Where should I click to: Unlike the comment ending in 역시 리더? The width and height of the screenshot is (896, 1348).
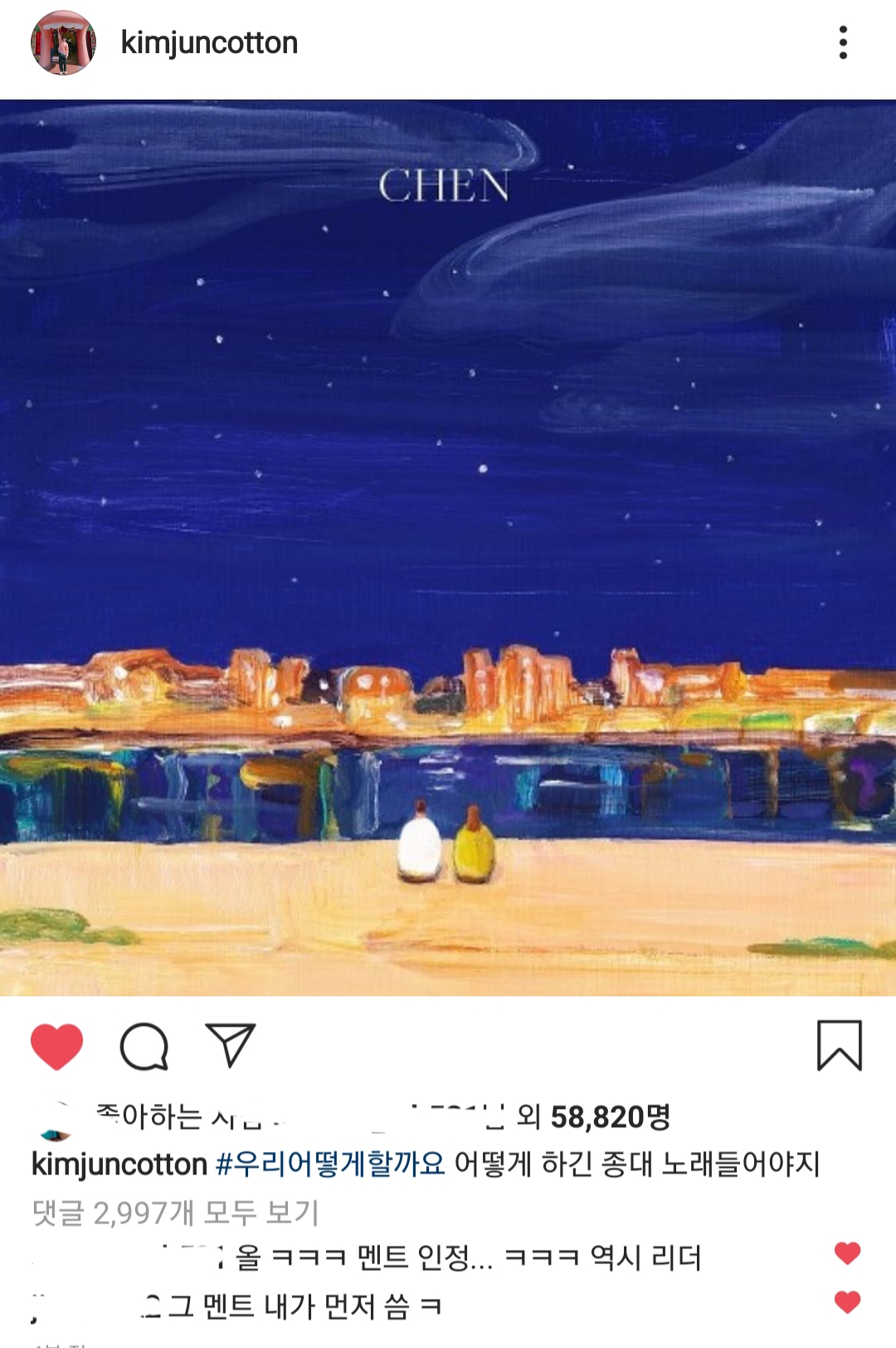click(847, 1253)
